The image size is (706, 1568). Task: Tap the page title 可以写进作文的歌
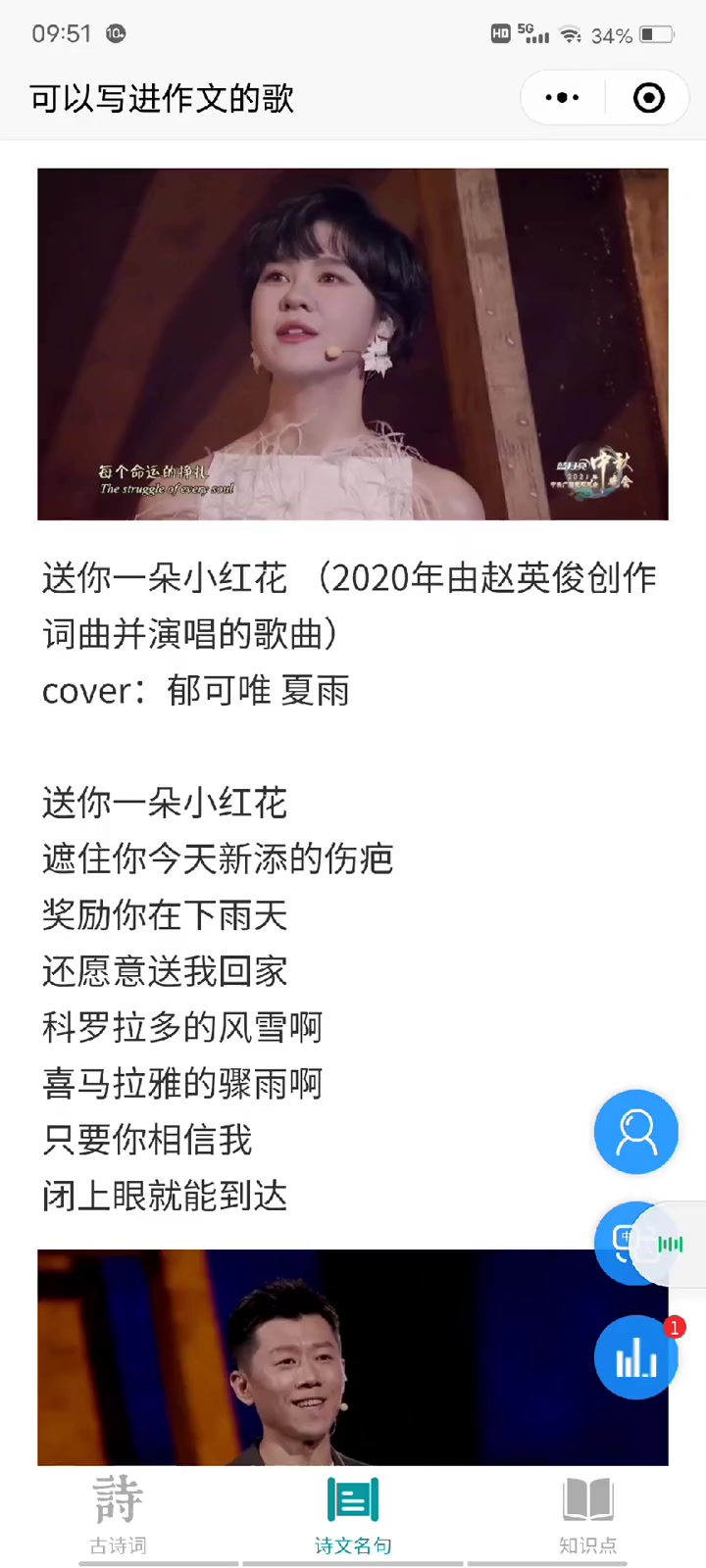pos(161,98)
